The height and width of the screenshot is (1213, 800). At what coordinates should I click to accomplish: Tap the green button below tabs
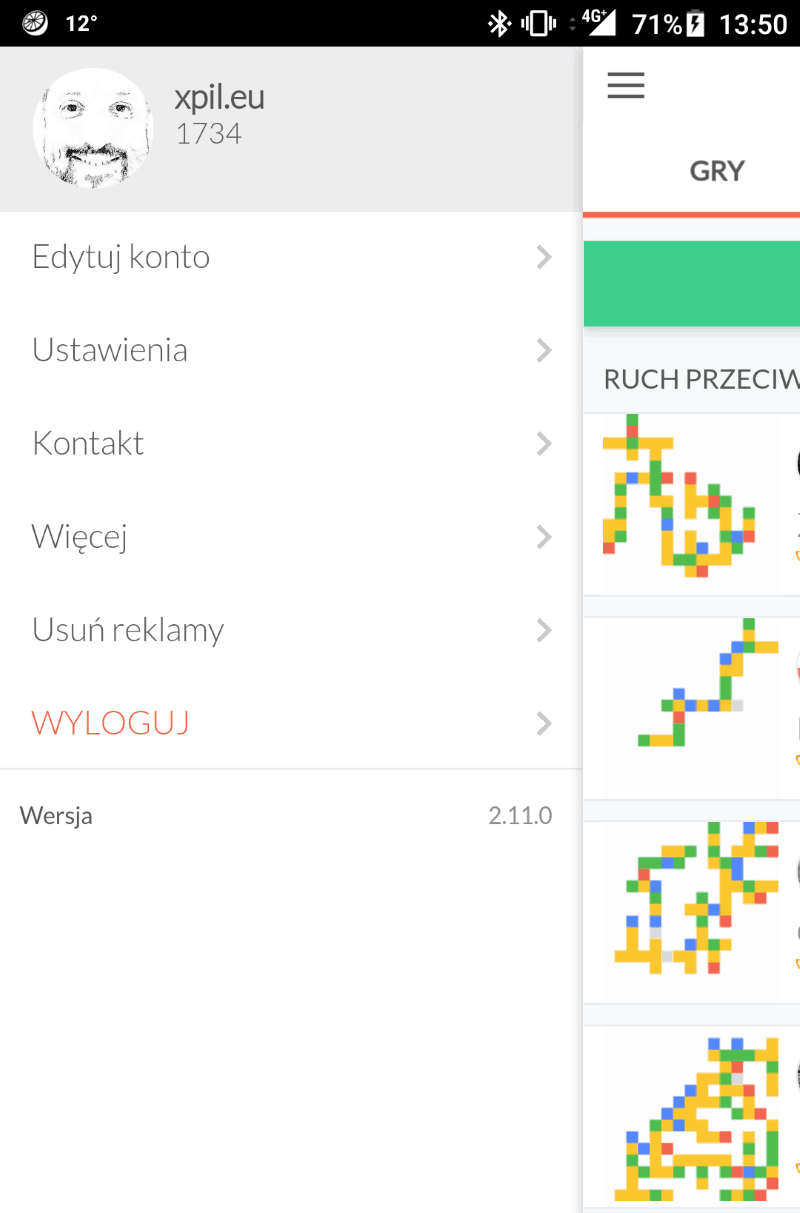click(692, 283)
